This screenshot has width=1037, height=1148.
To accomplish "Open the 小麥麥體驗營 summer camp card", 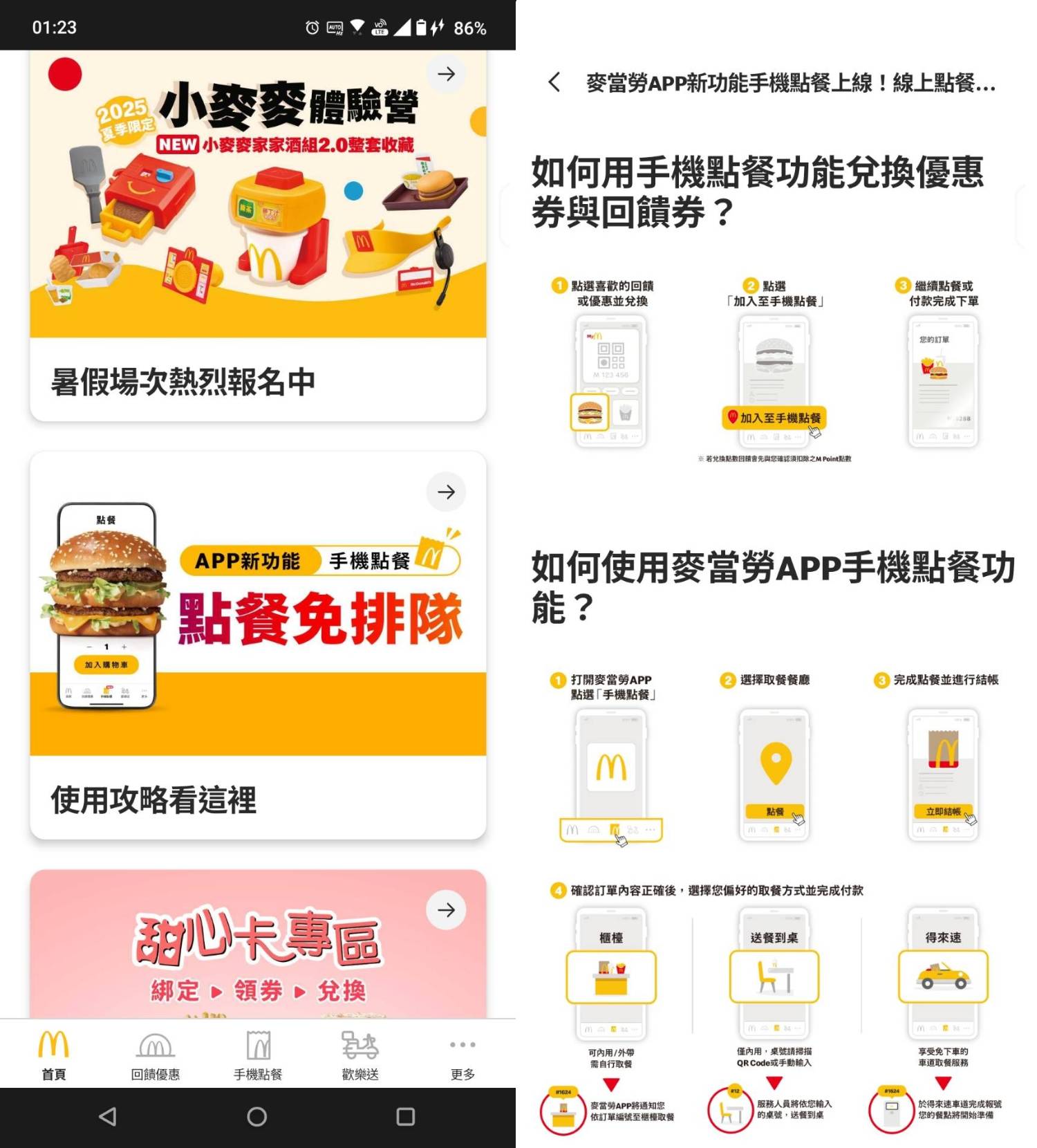I will click(x=257, y=235).
